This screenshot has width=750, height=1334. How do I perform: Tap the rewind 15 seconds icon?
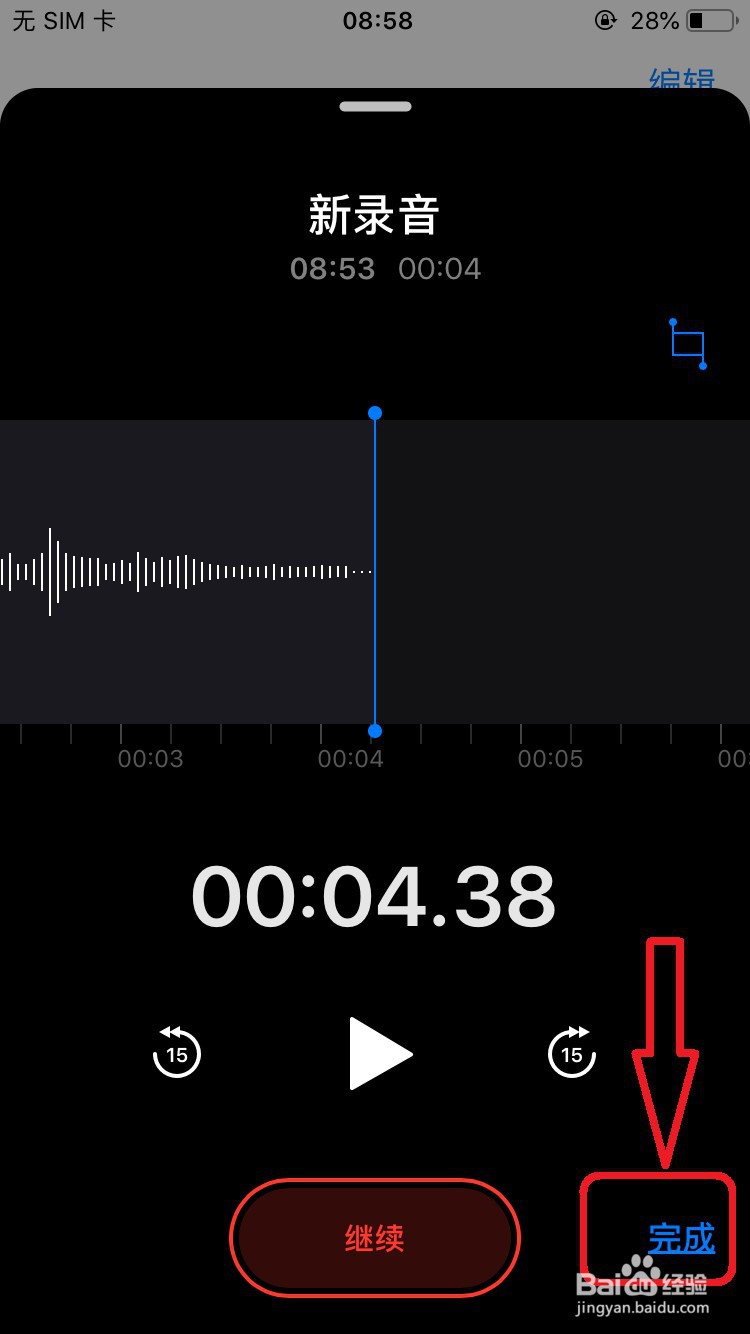tap(177, 1053)
